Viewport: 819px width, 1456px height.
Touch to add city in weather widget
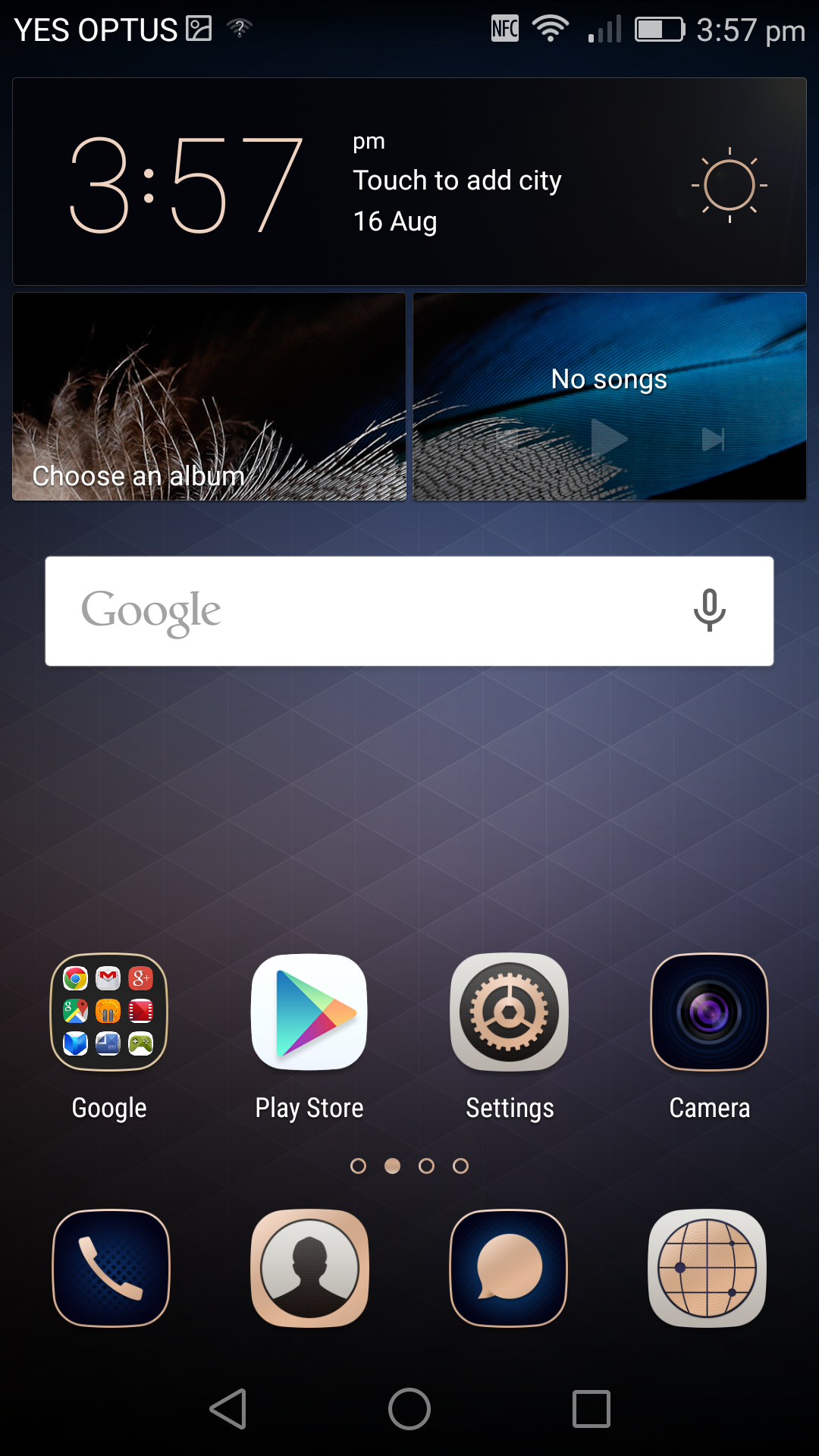point(457,180)
